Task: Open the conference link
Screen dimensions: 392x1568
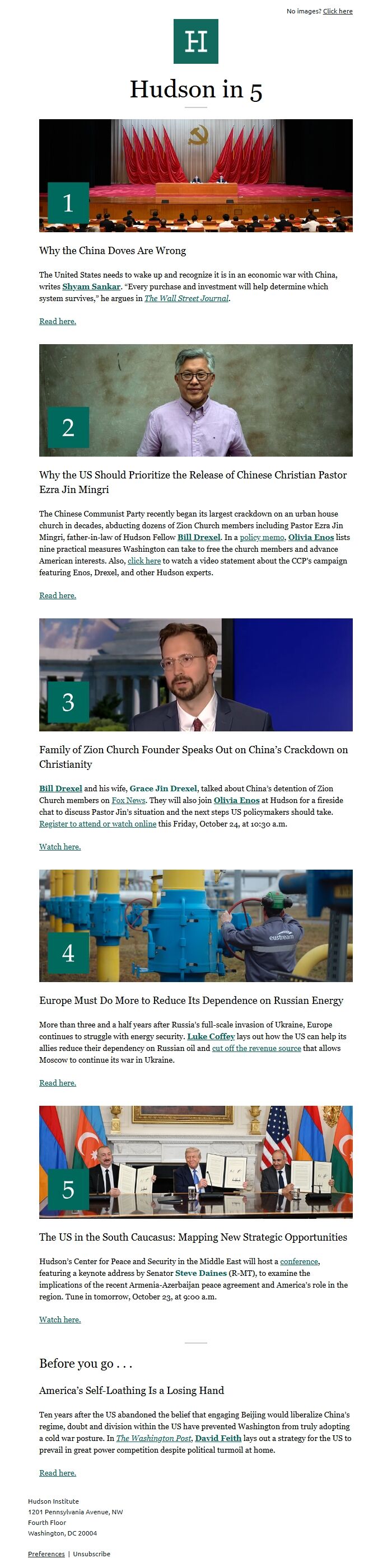Action: click(299, 1261)
